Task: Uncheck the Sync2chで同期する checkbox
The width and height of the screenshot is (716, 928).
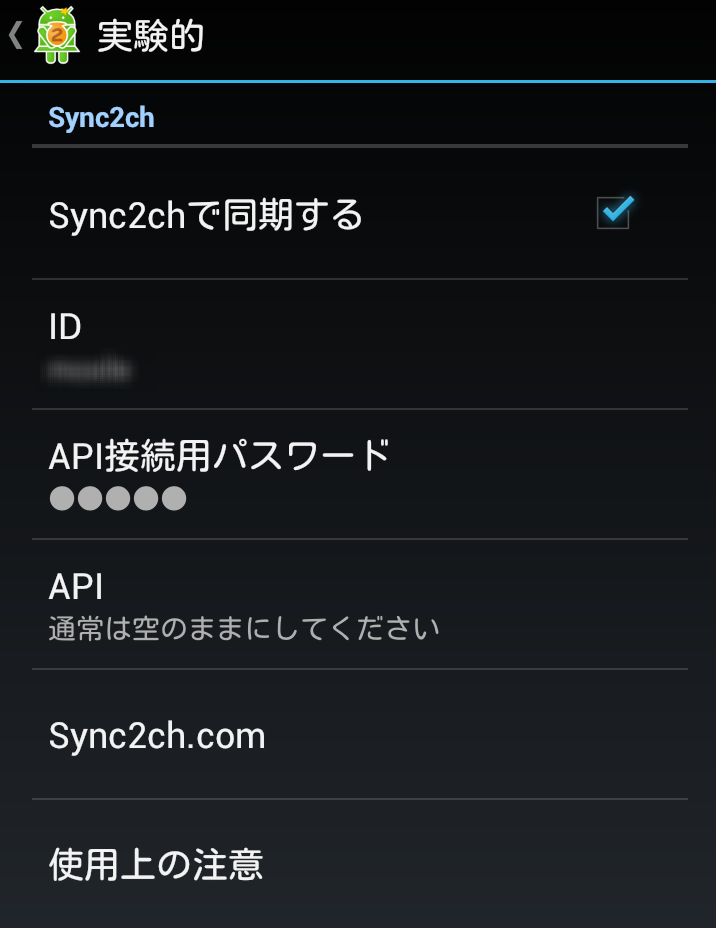Action: pyautogui.click(x=613, y=213)
